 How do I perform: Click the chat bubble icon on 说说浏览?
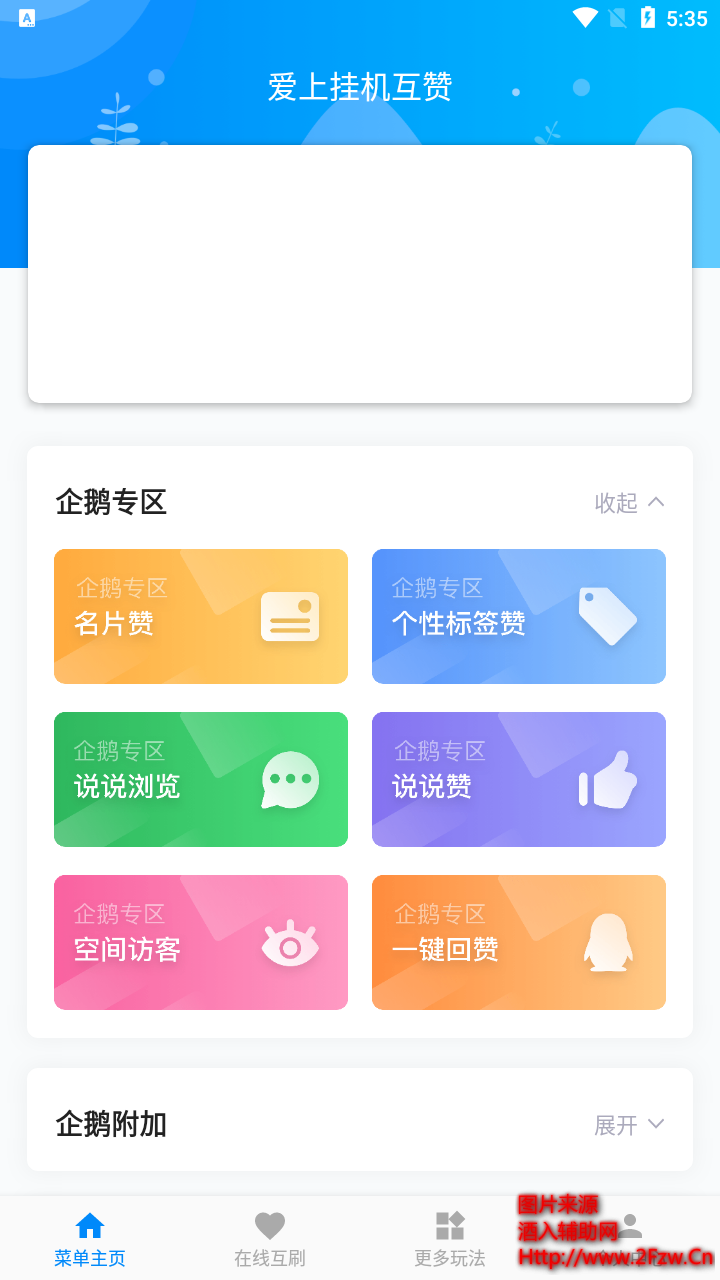tap(289, 779)
